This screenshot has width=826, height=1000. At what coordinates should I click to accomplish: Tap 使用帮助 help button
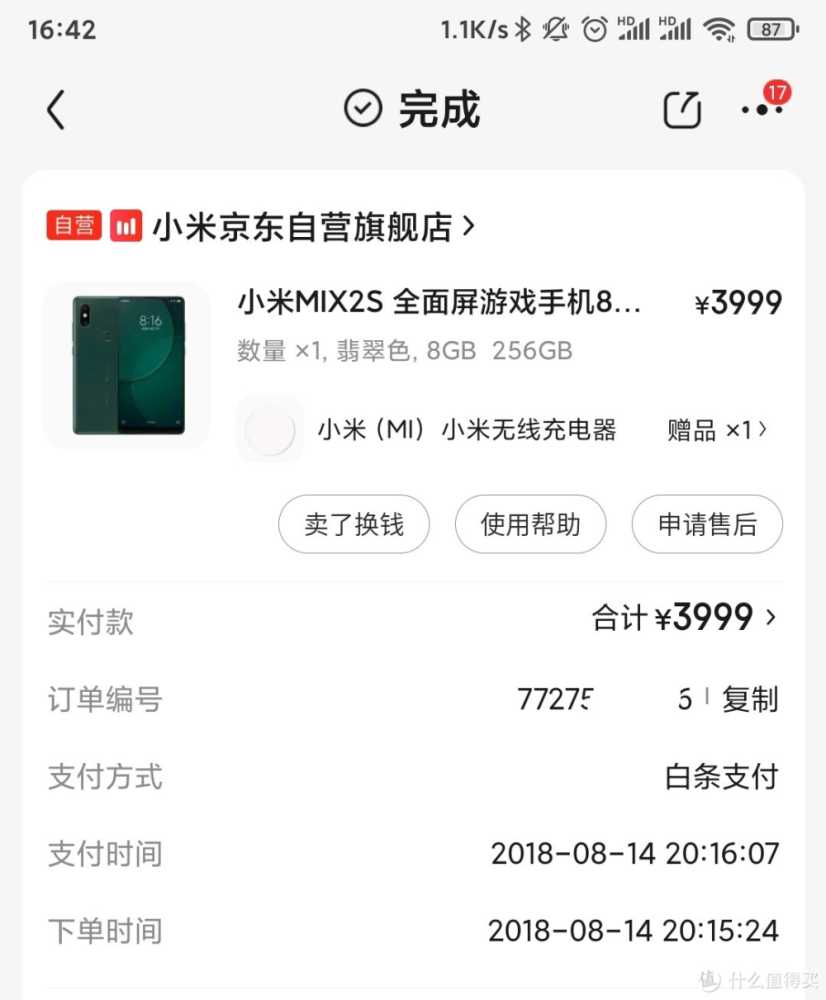click(x=531, y=524)
